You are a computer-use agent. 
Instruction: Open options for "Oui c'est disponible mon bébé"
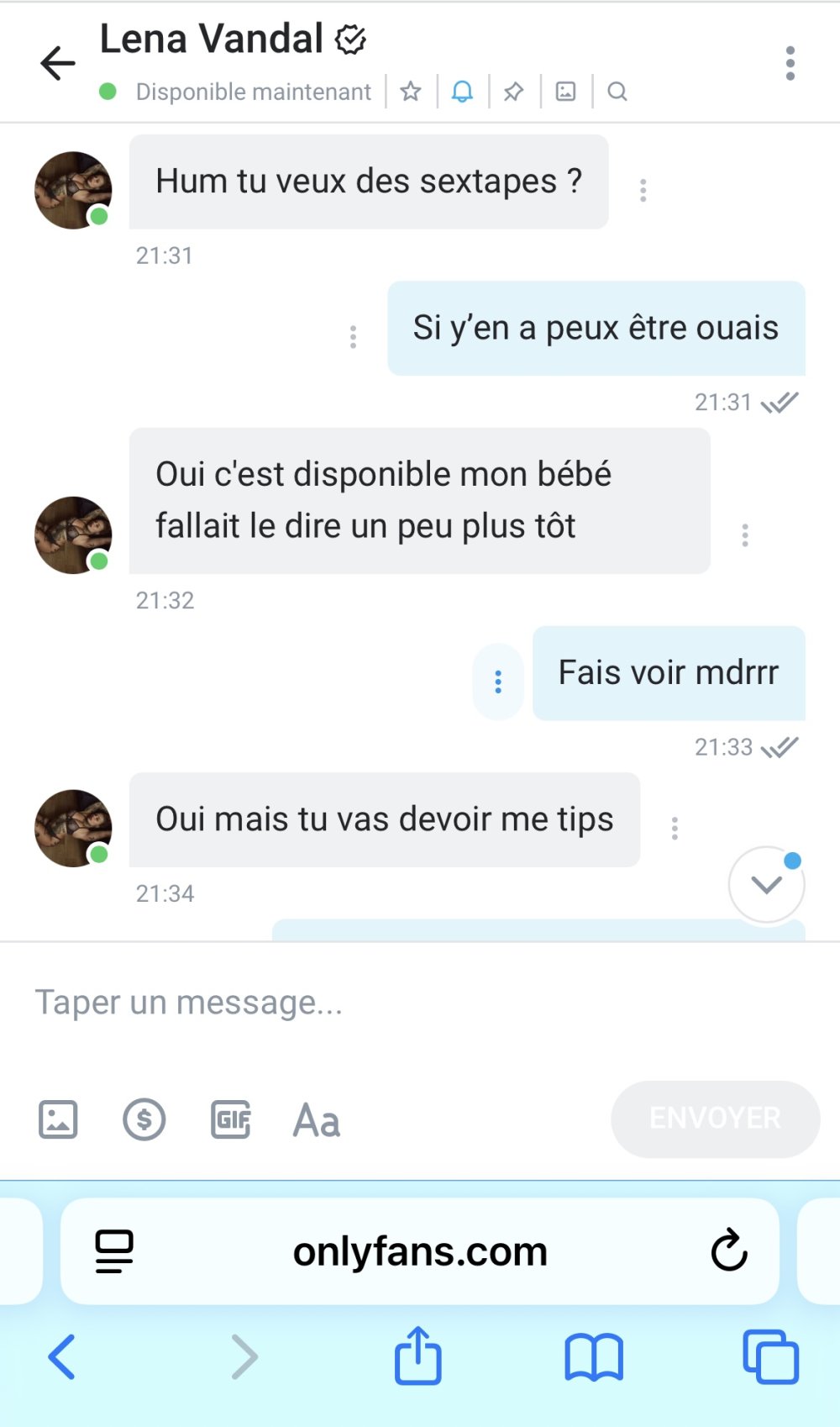(x=745, y=535)
